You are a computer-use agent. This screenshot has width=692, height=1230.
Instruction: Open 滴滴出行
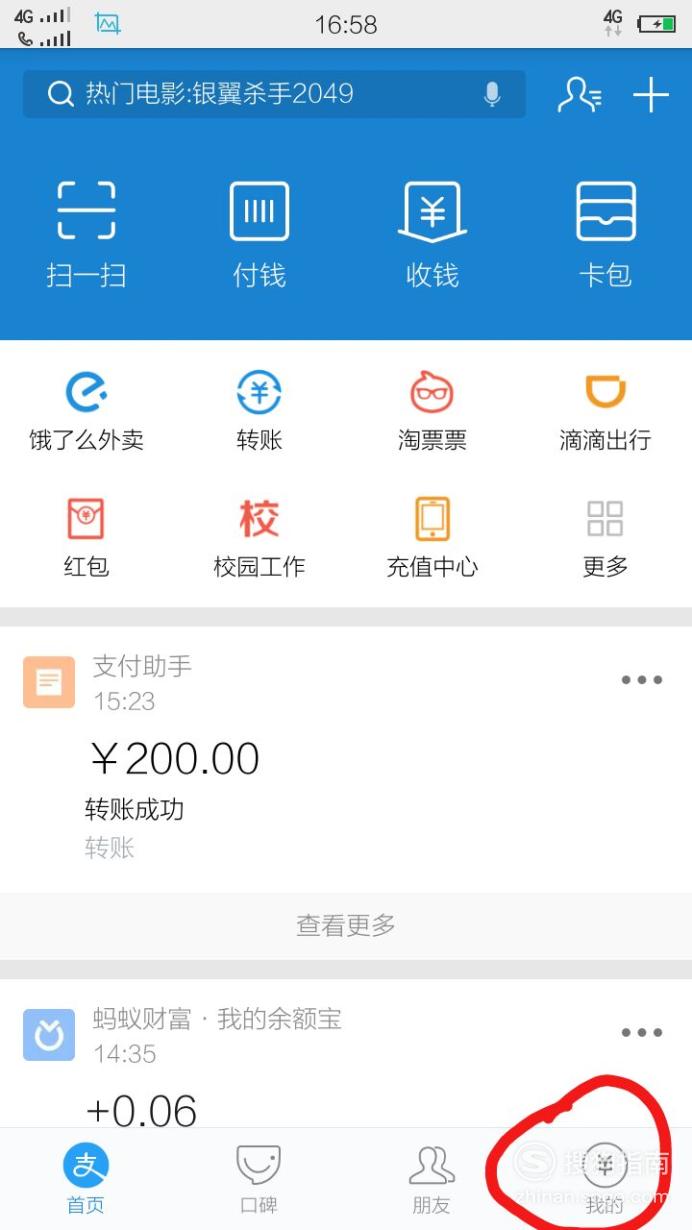(605, 410)
